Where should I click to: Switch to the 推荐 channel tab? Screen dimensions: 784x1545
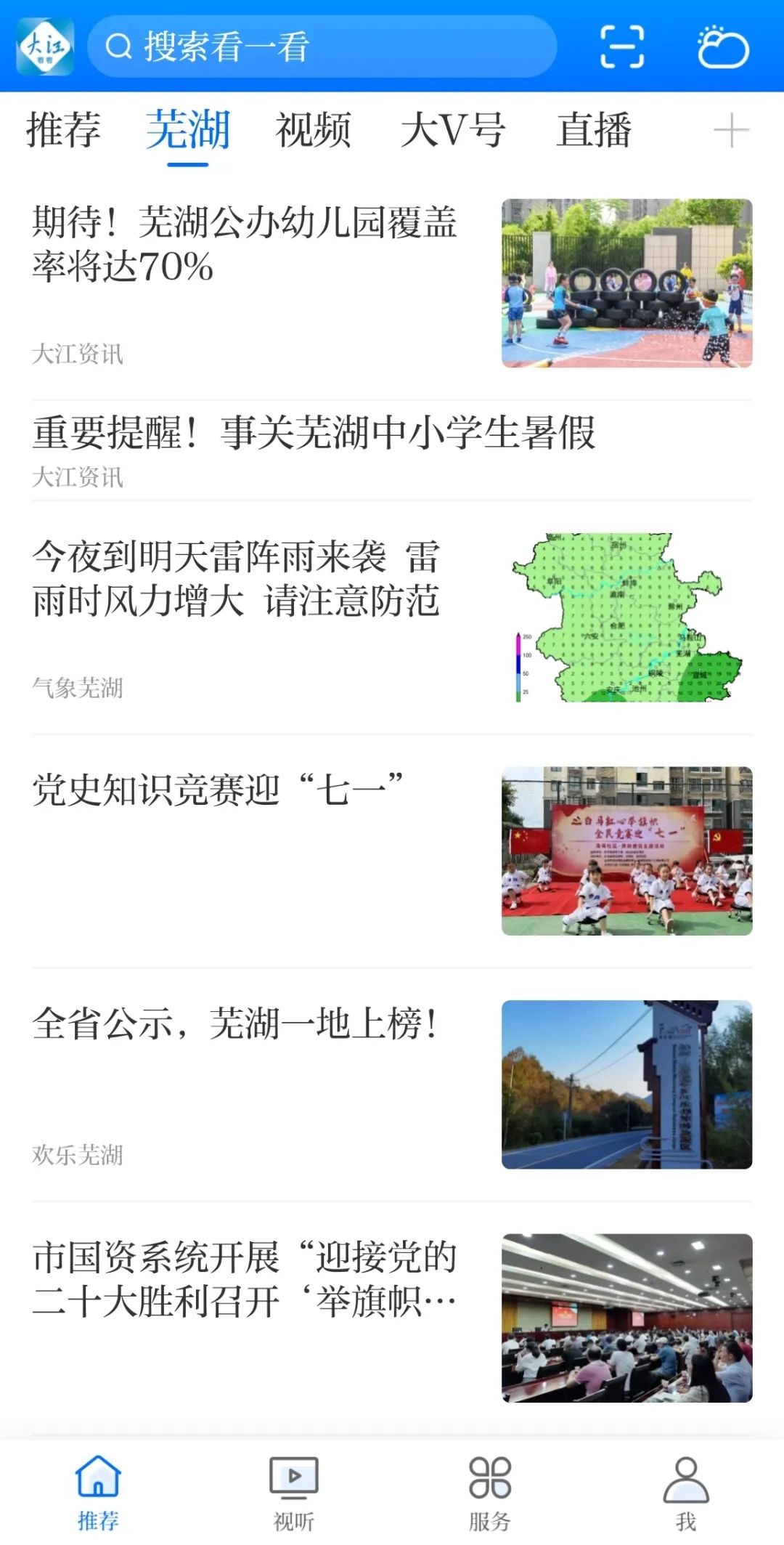(64, 131)
